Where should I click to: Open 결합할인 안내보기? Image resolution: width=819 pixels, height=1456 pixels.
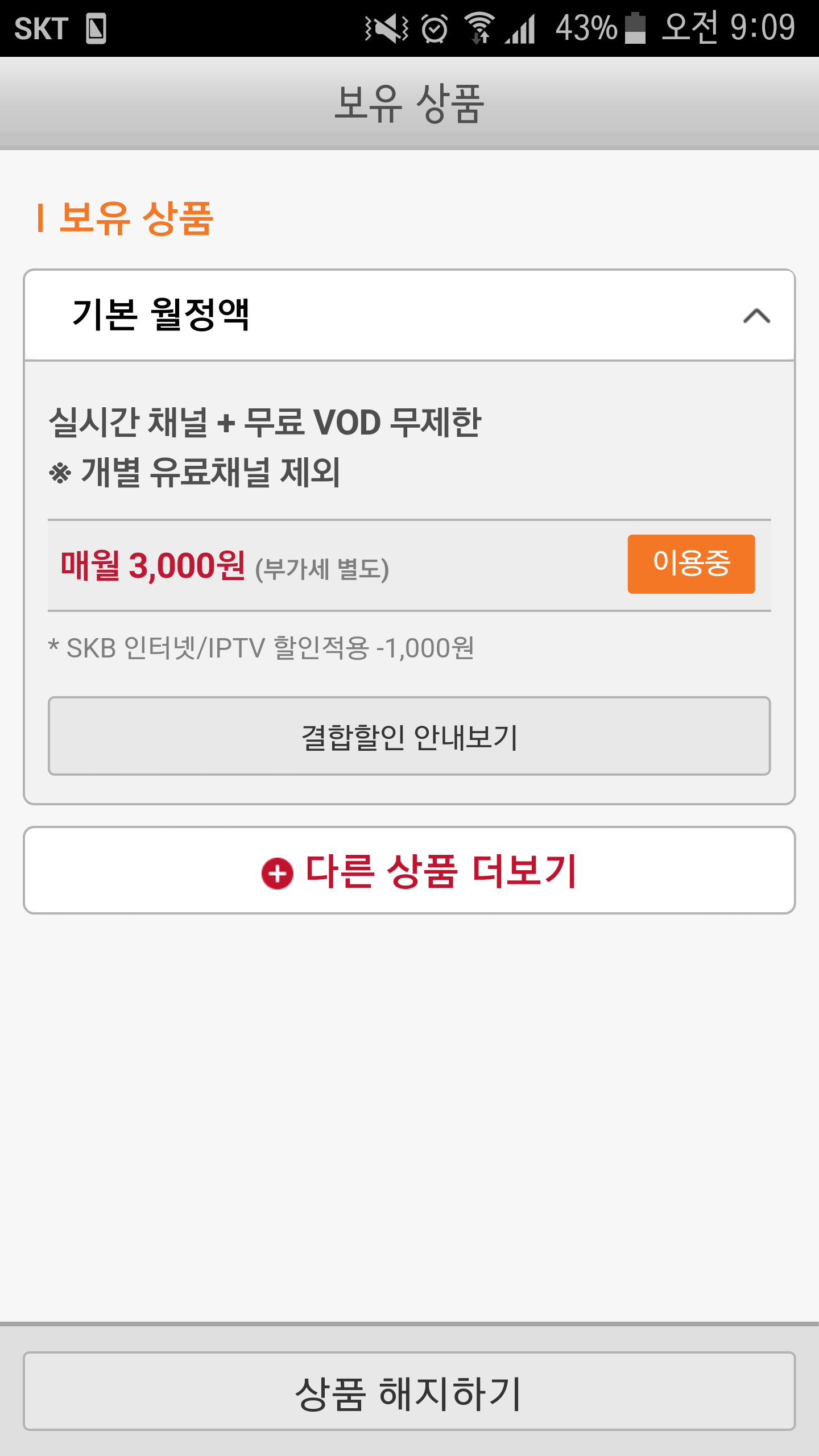coord(409,736)
